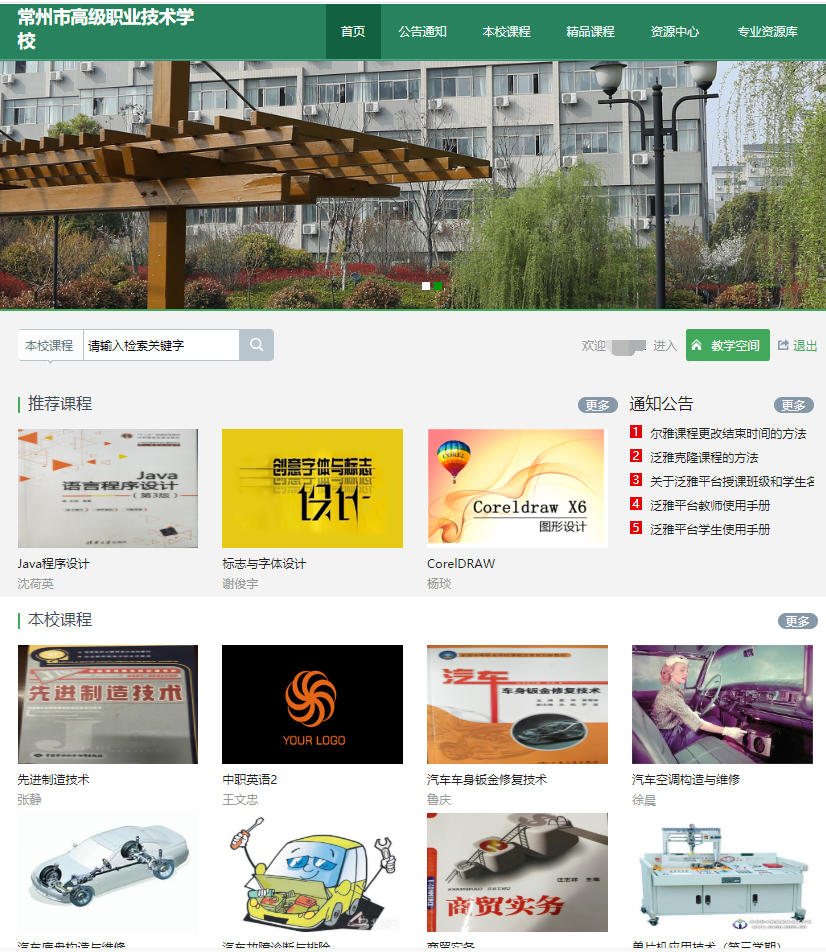Open the 汽车空调构造与维修 course
This screenshot has width=826, height=952.
722,704
